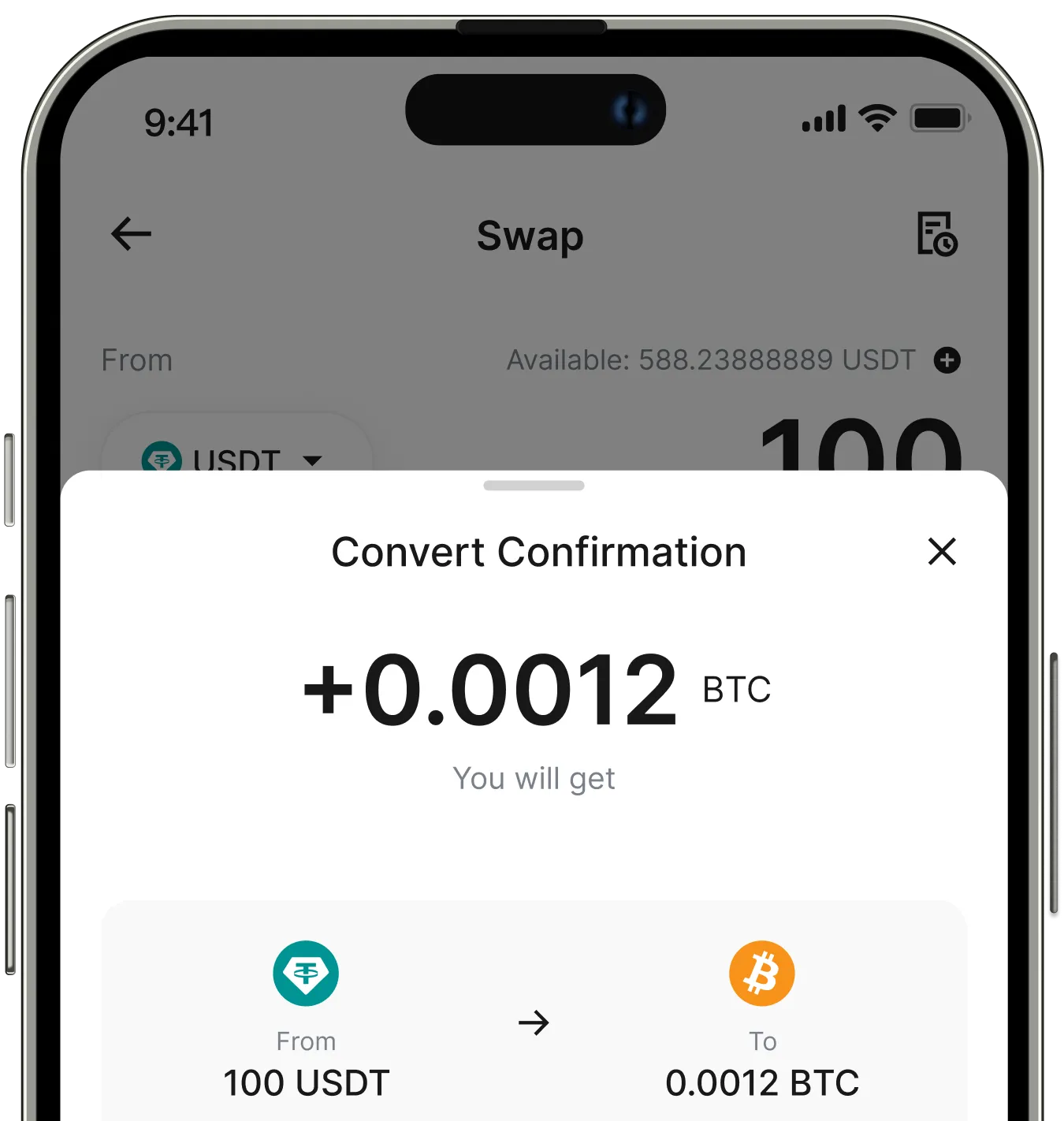
Task: Tap the plus icon beside available USDT
Action: pyautogui.click(x=947, y=360)
